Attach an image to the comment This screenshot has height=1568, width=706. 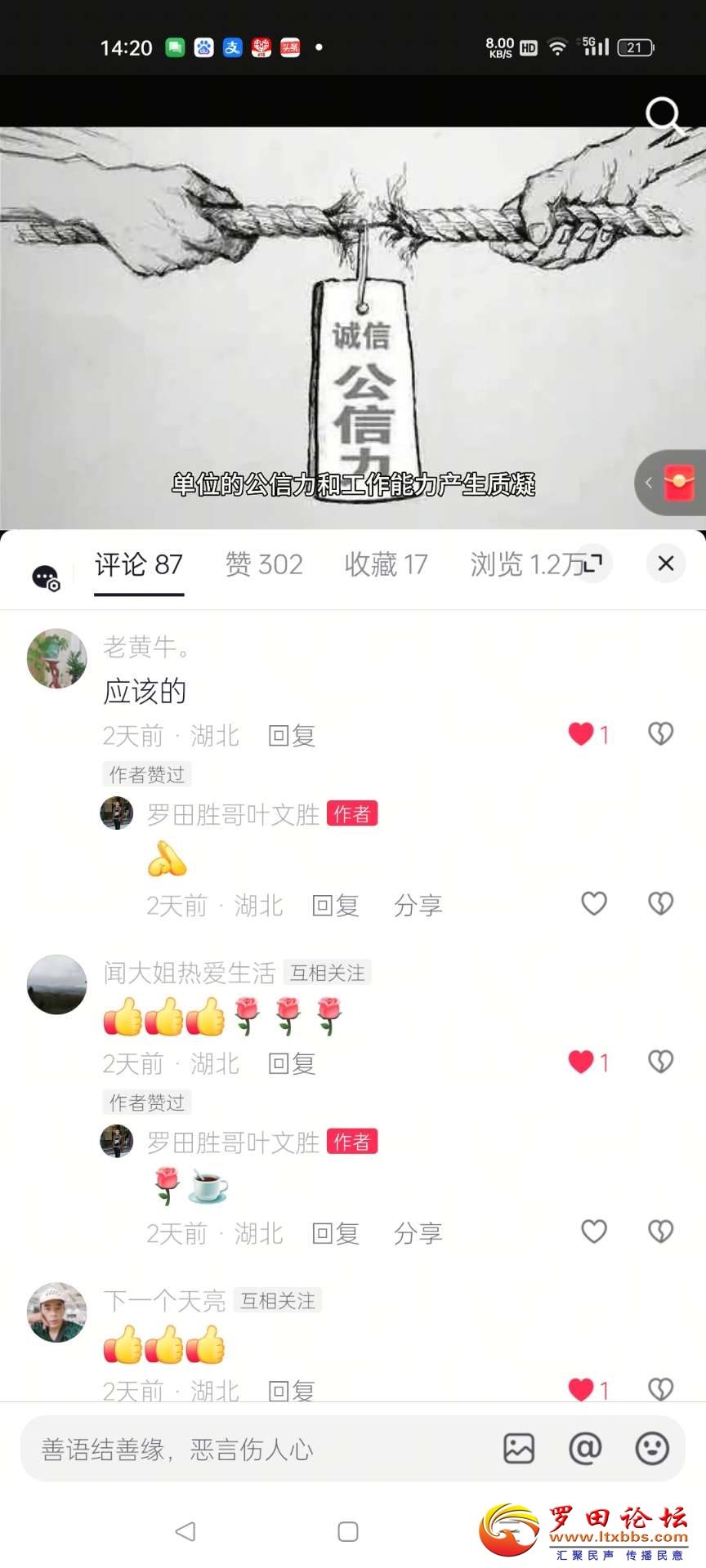(x=519, y=1449)
